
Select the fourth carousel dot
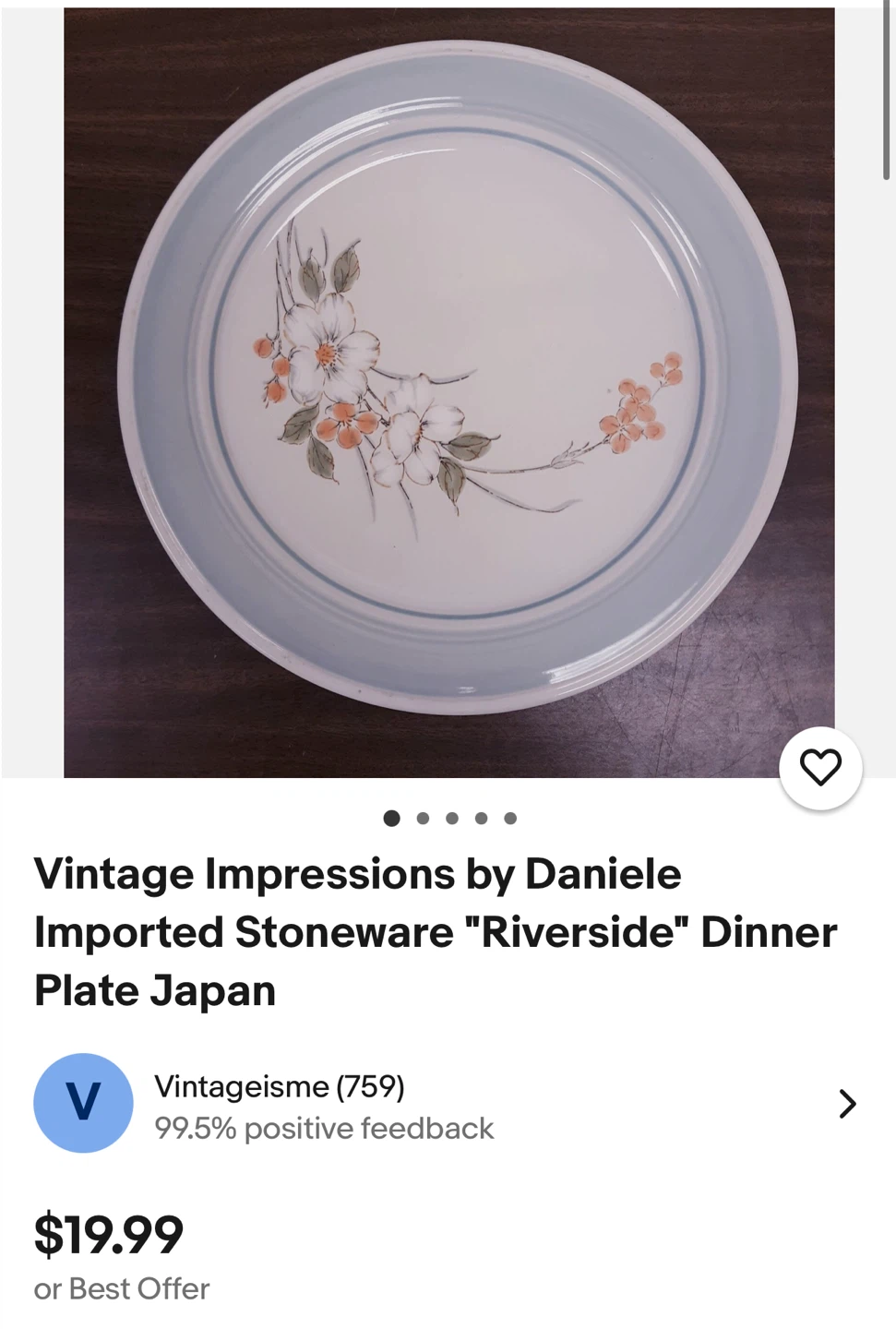[481, 817]
